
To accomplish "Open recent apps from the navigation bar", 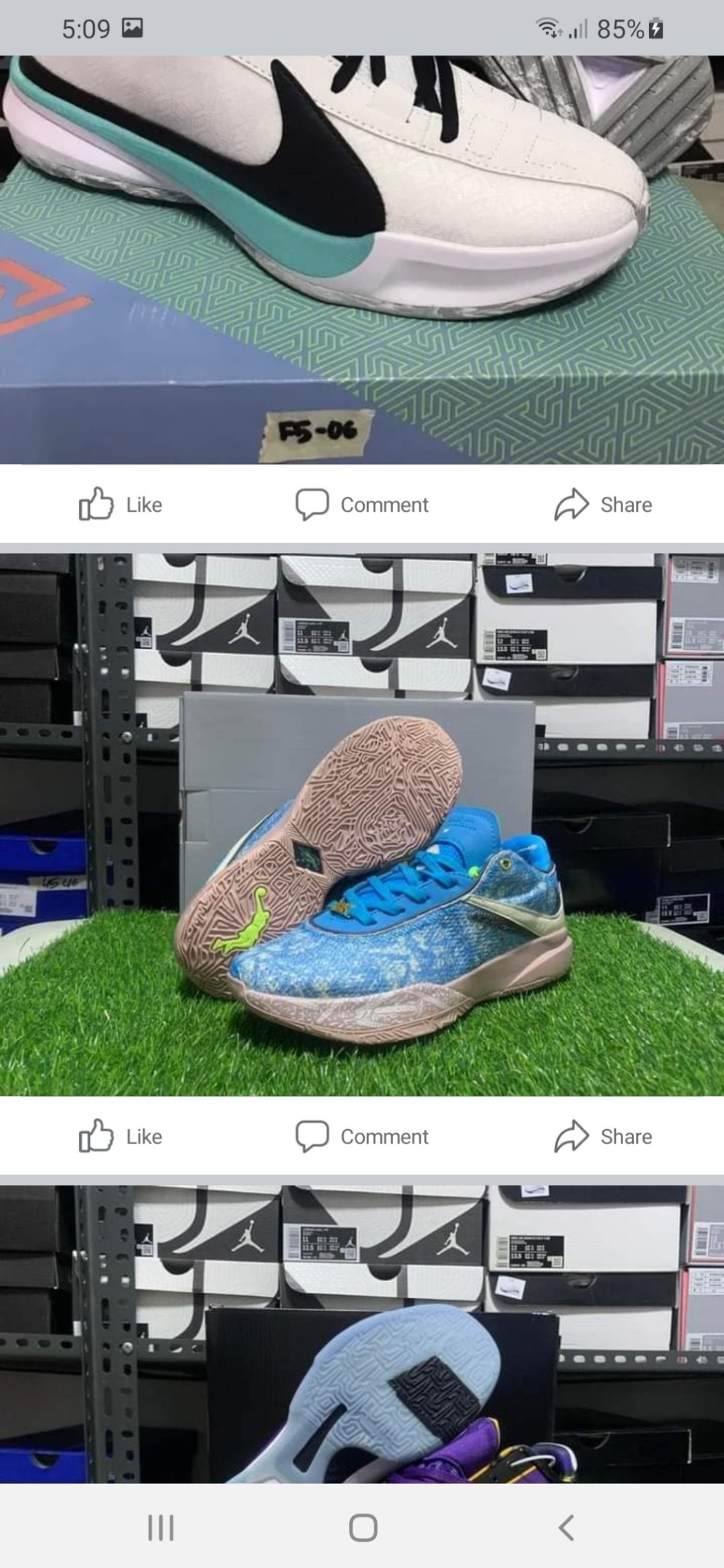I will (x=160, y=1528).
